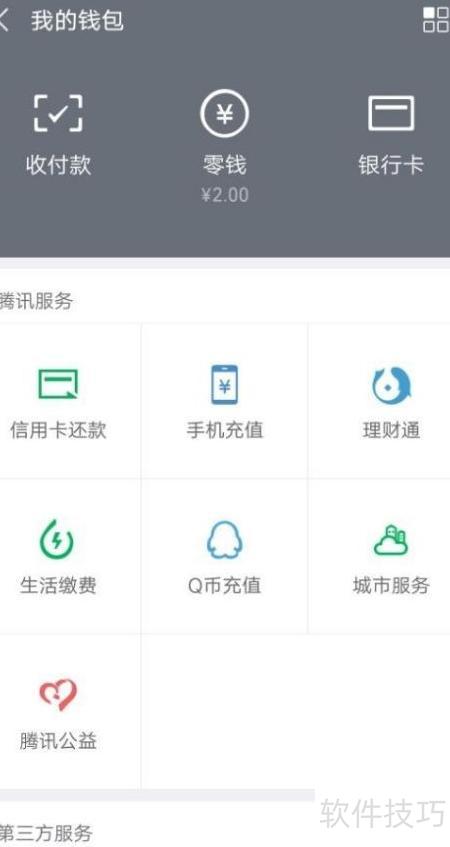This screenshot has height=847, width=450.
Task: Open 腾讯公益 charity
Action: [x=58, y=714]
